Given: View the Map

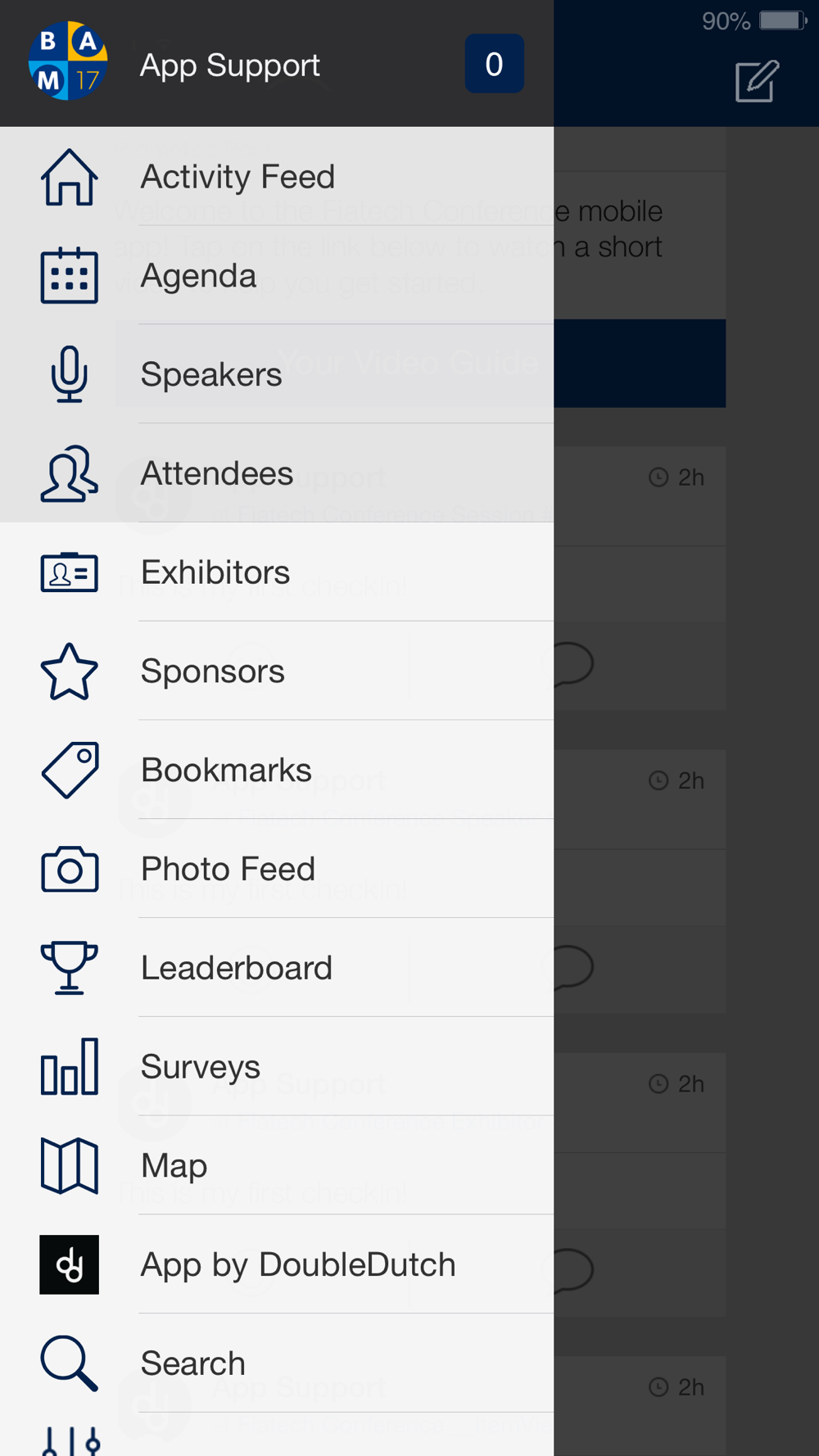Looking at the screenshot, I should click(x=277, y=1166).
